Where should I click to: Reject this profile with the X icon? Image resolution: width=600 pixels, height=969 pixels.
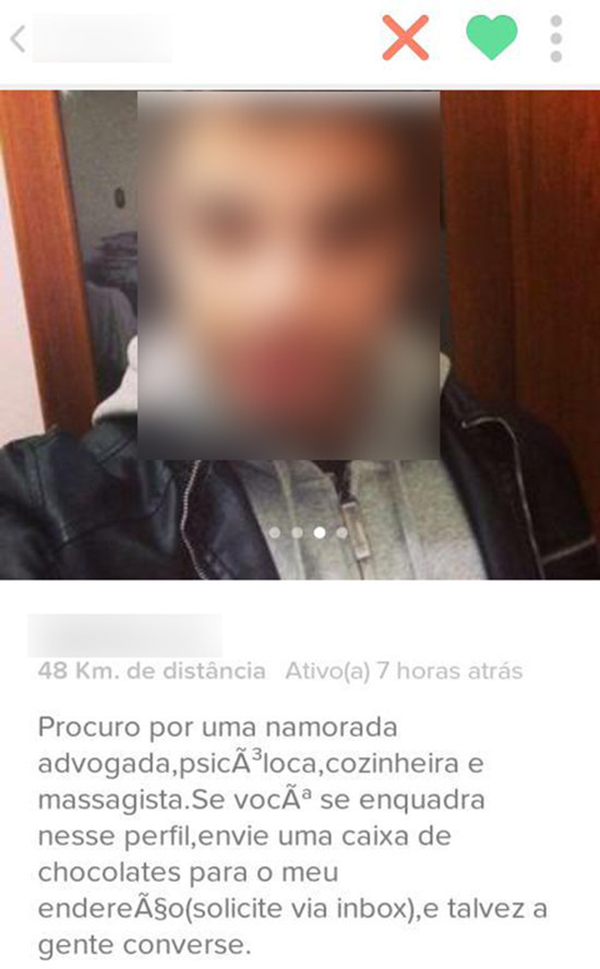pos(405,38)
